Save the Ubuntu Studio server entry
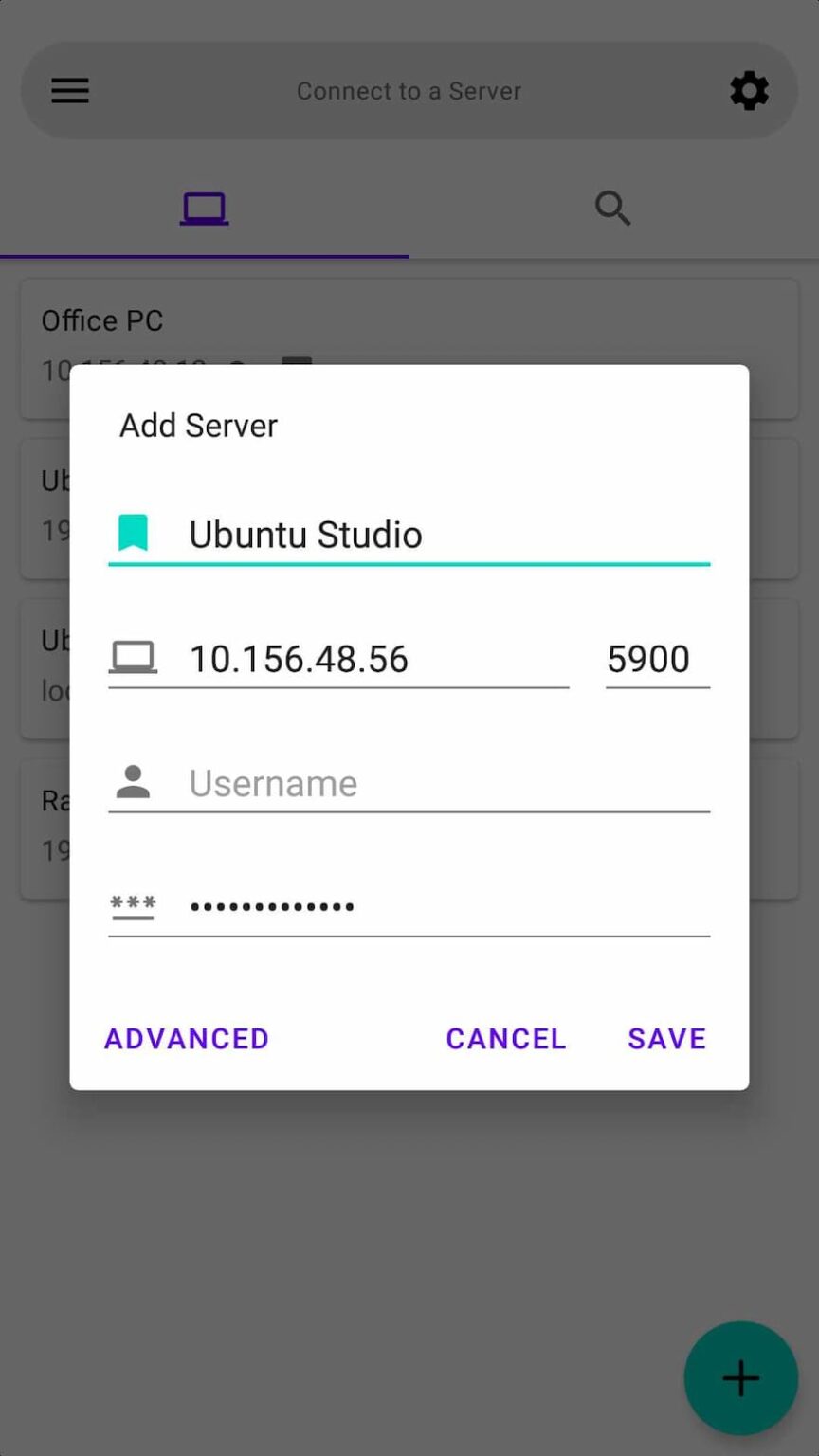Image resolution: width=819 pixels, height=1456 pixels. 666,1038
